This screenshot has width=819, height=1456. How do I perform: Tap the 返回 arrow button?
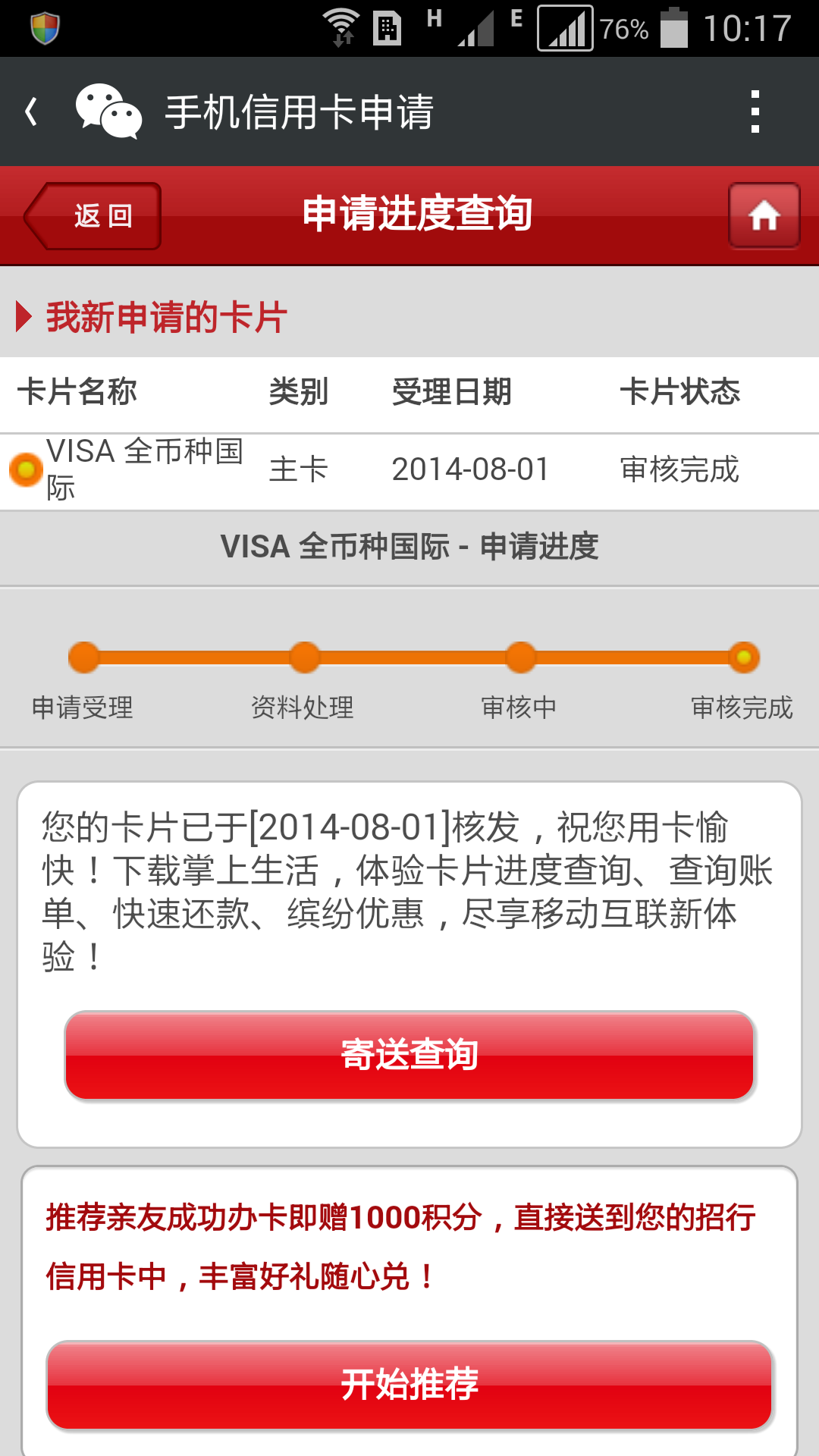(91, 217)
